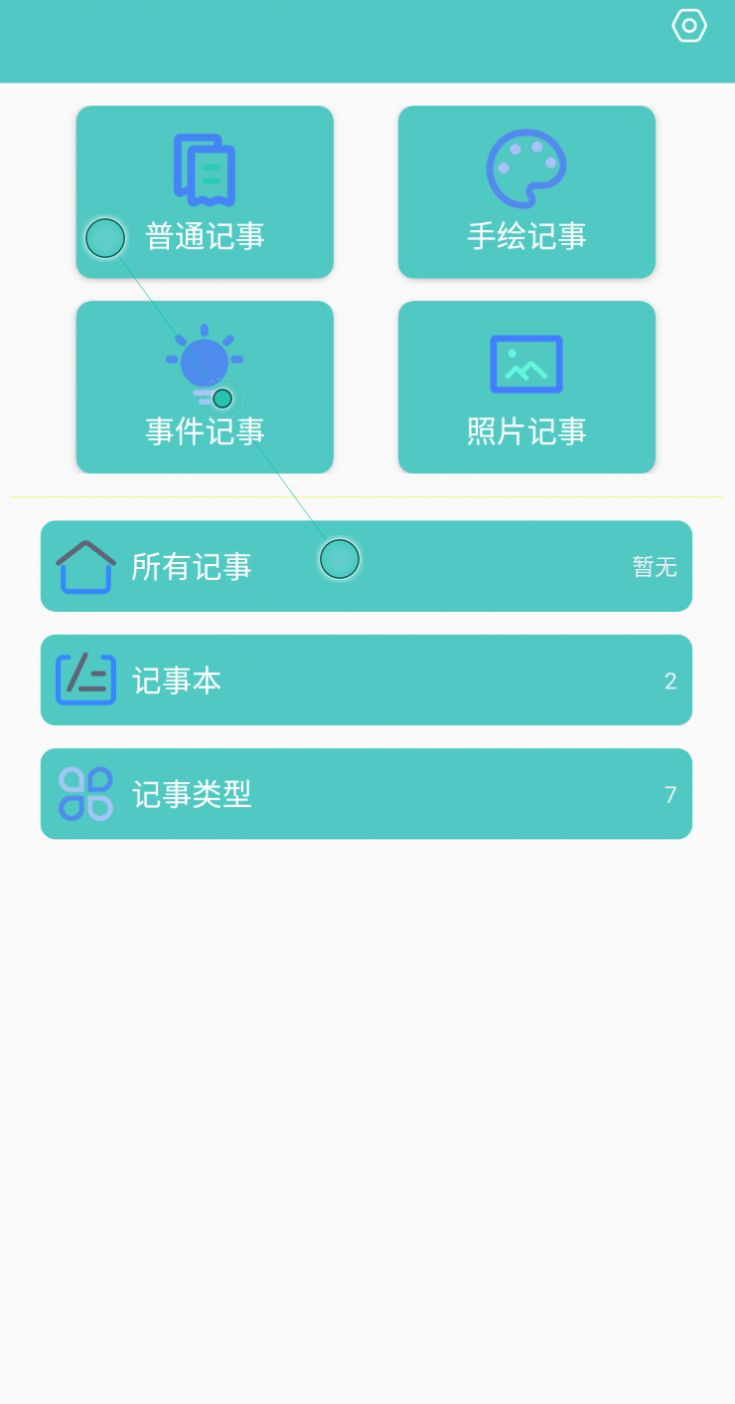Open the 普通记事 card
Viewport: 735px width, 1404px height.
(x=204, y=192)
